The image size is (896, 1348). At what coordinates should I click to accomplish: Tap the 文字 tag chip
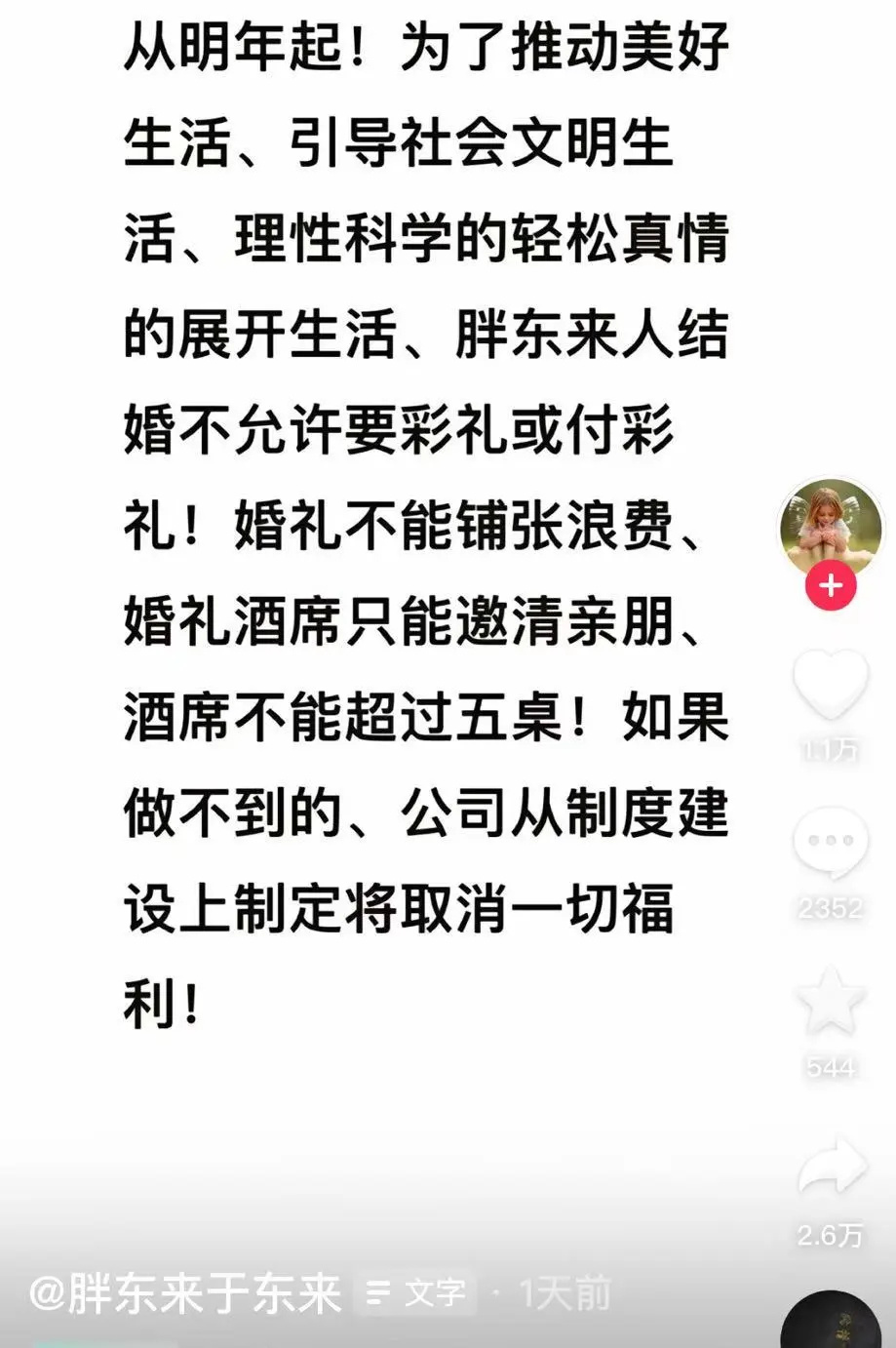point(417,1294)
